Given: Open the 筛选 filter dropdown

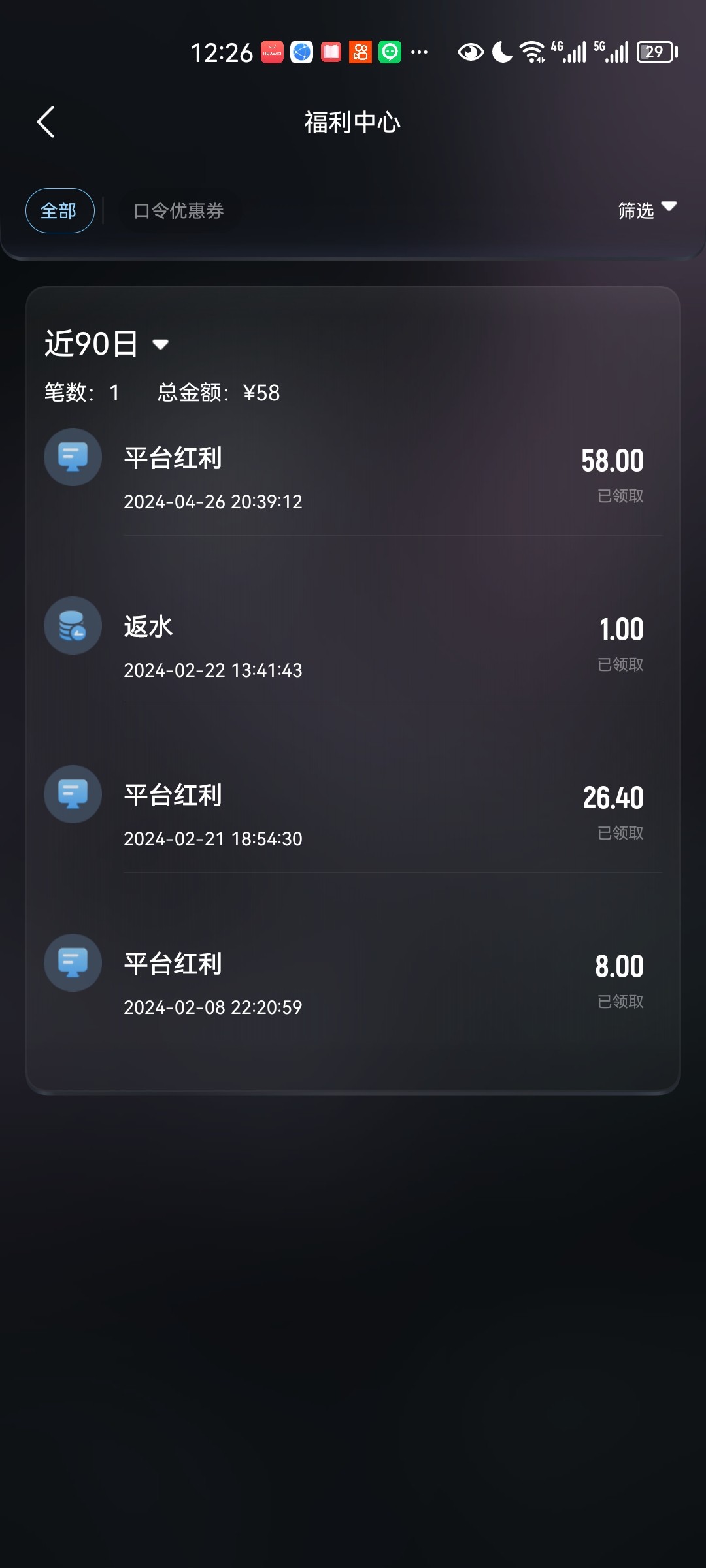Looking at the screenshot, I should tap(647, 210).
